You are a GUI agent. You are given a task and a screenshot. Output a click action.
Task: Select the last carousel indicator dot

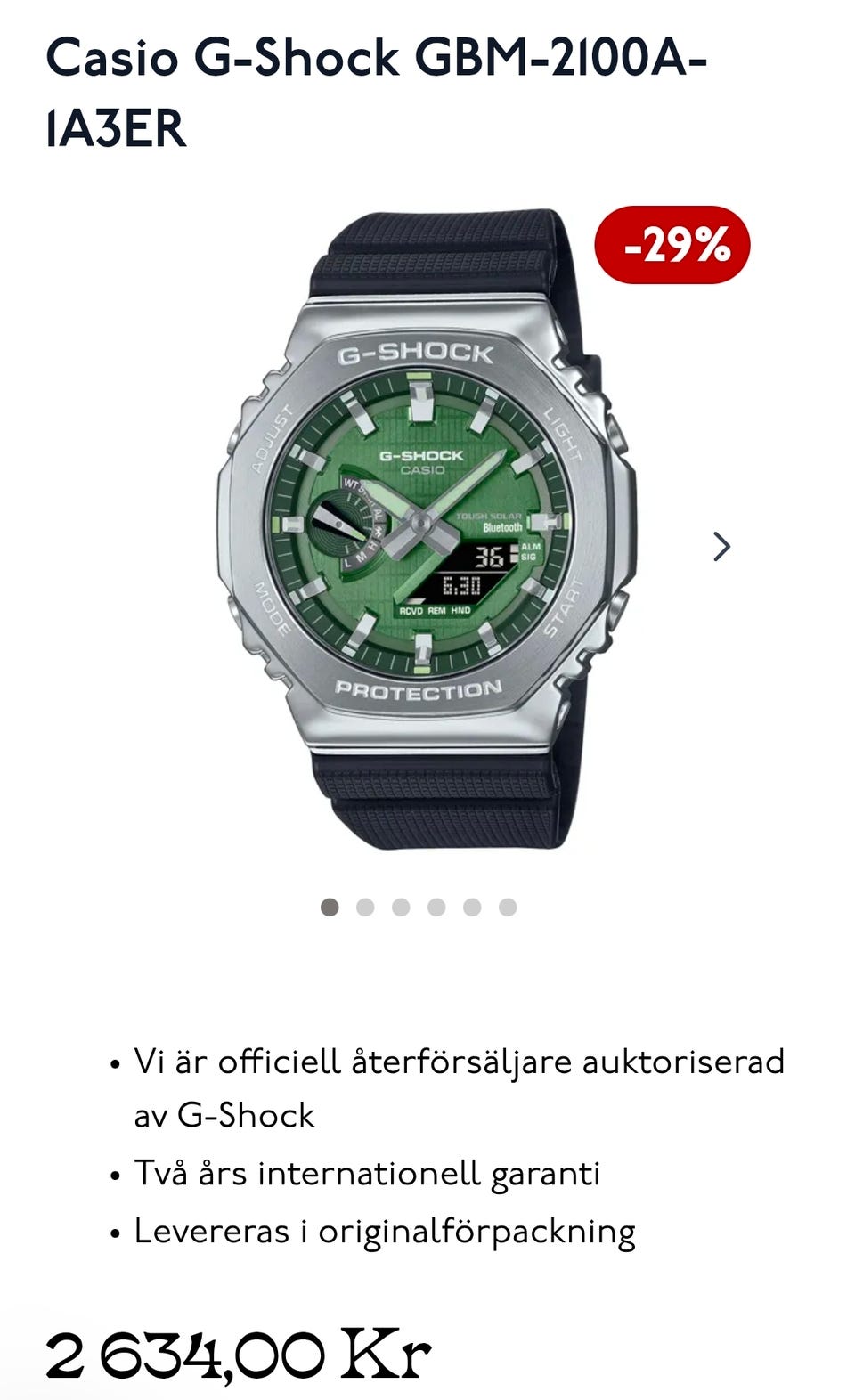(508, 908)
